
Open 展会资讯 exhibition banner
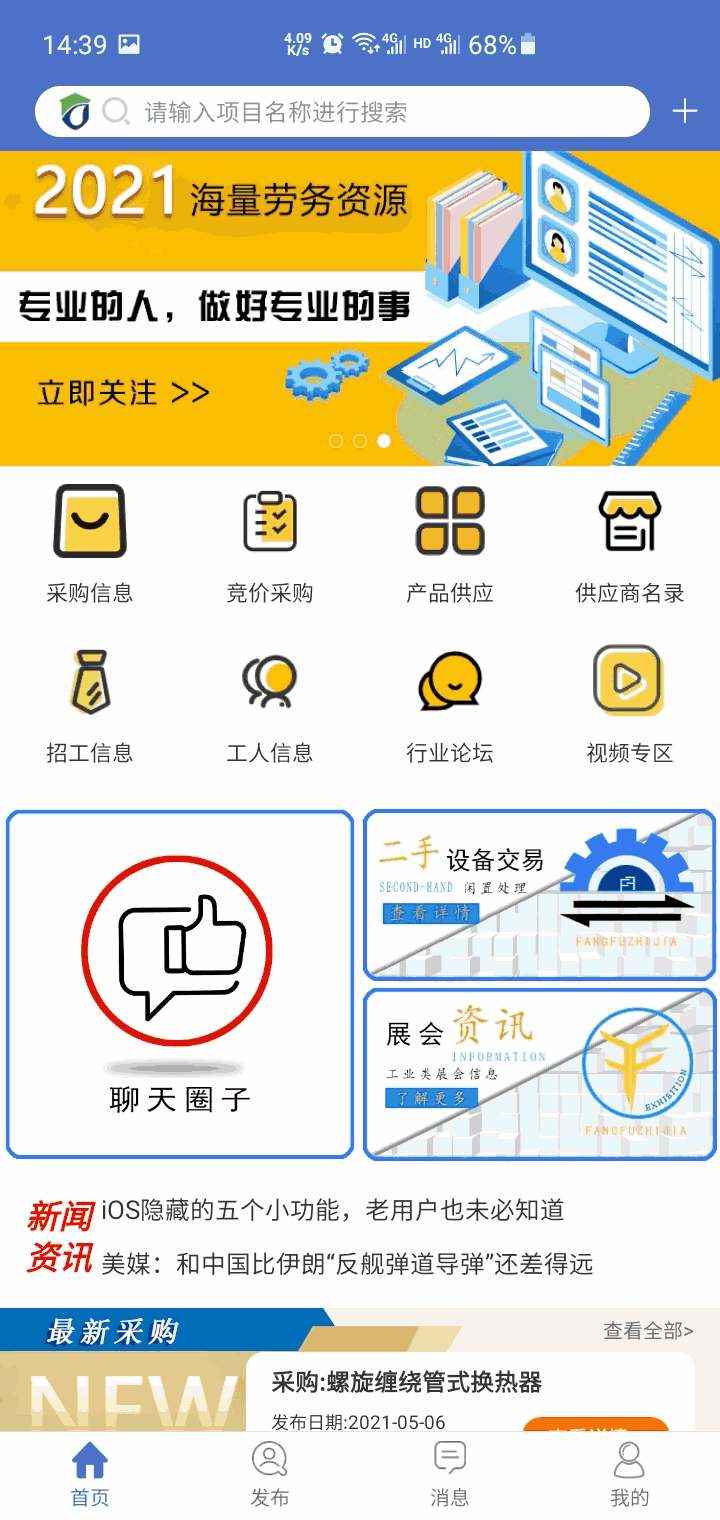coord(540,1074)
